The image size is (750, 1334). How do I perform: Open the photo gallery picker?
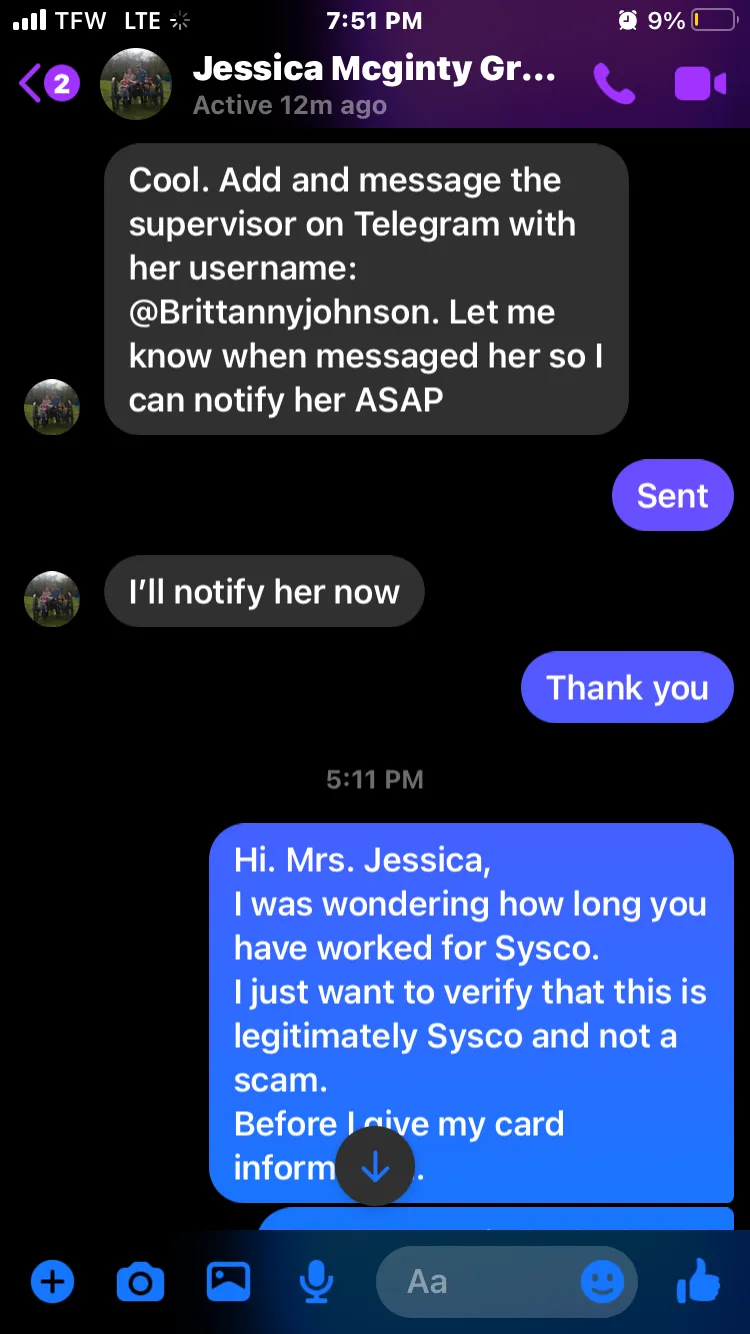(228, 1281)
